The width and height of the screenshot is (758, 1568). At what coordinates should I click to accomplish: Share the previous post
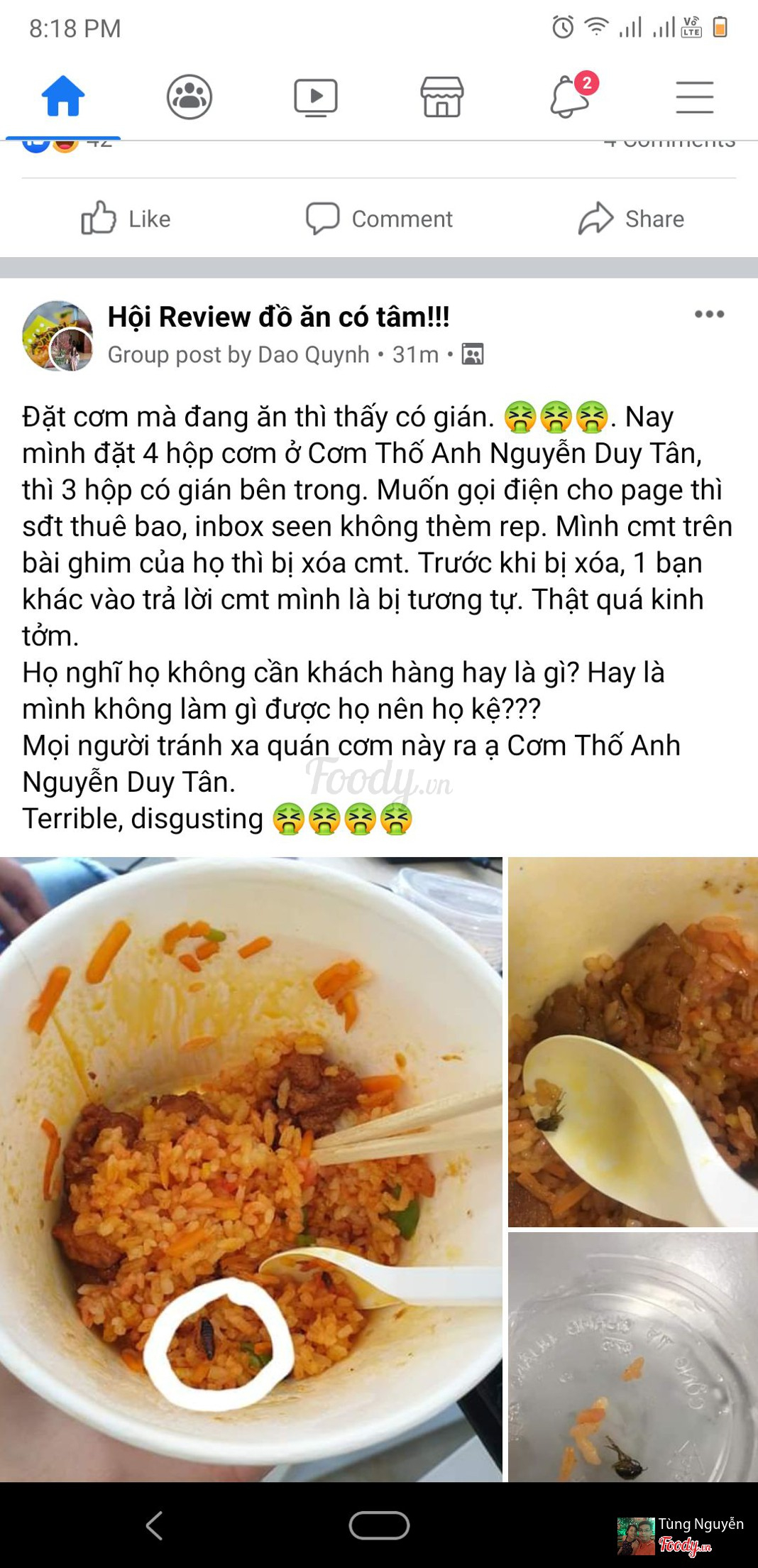pyautogui.click(x=631, y=219)
